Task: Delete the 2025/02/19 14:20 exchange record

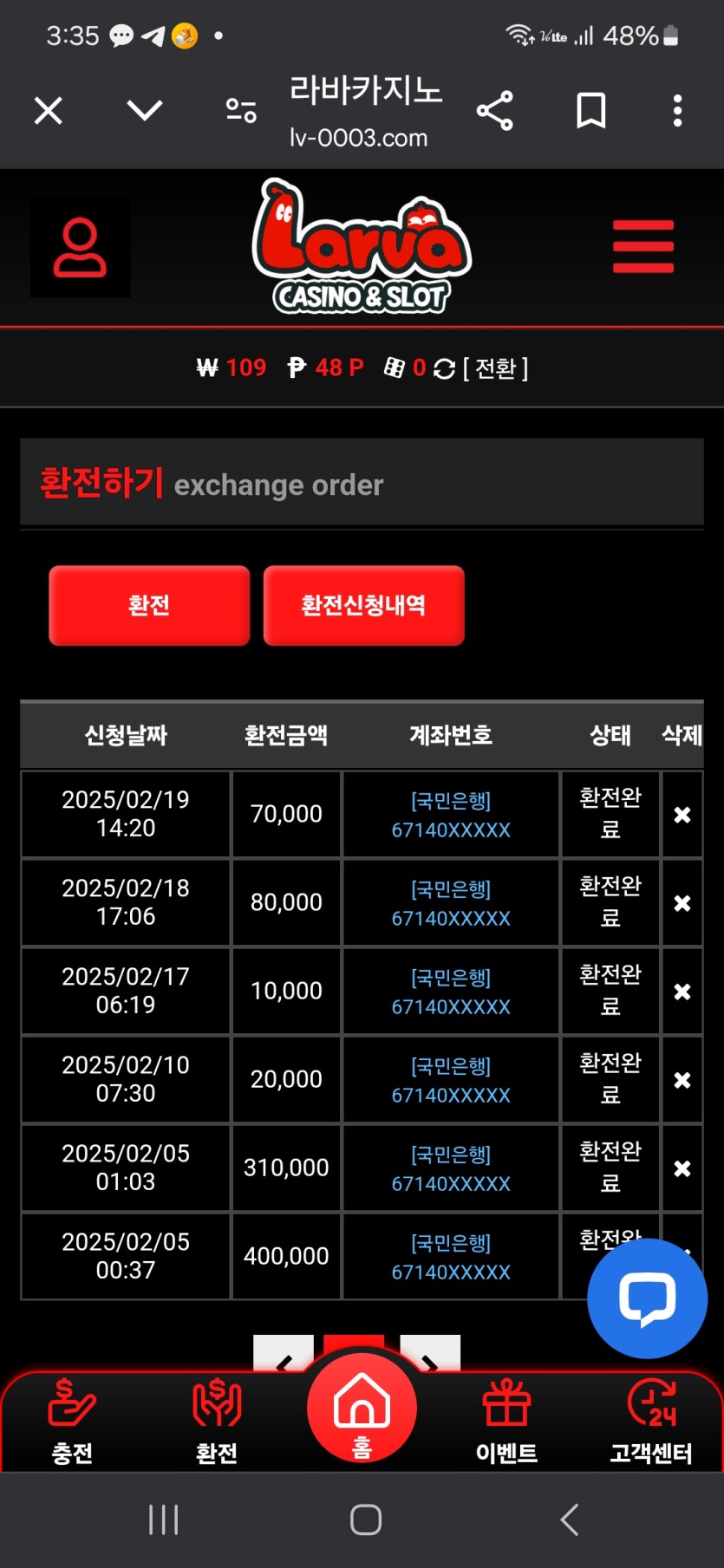Action: (x=682, y=815)
